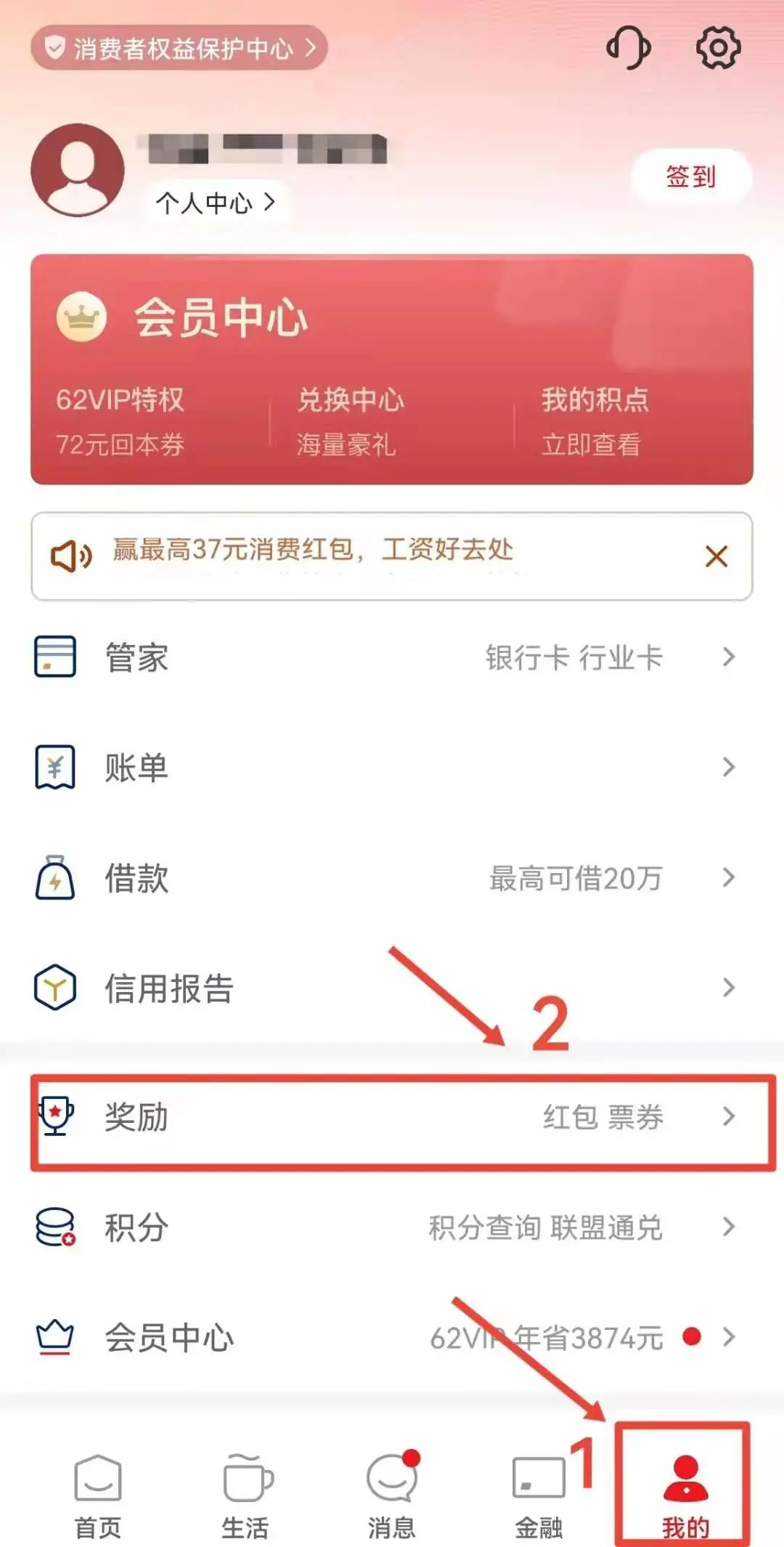
Task: Open the 借款 loan row
Action: point(385,878)
